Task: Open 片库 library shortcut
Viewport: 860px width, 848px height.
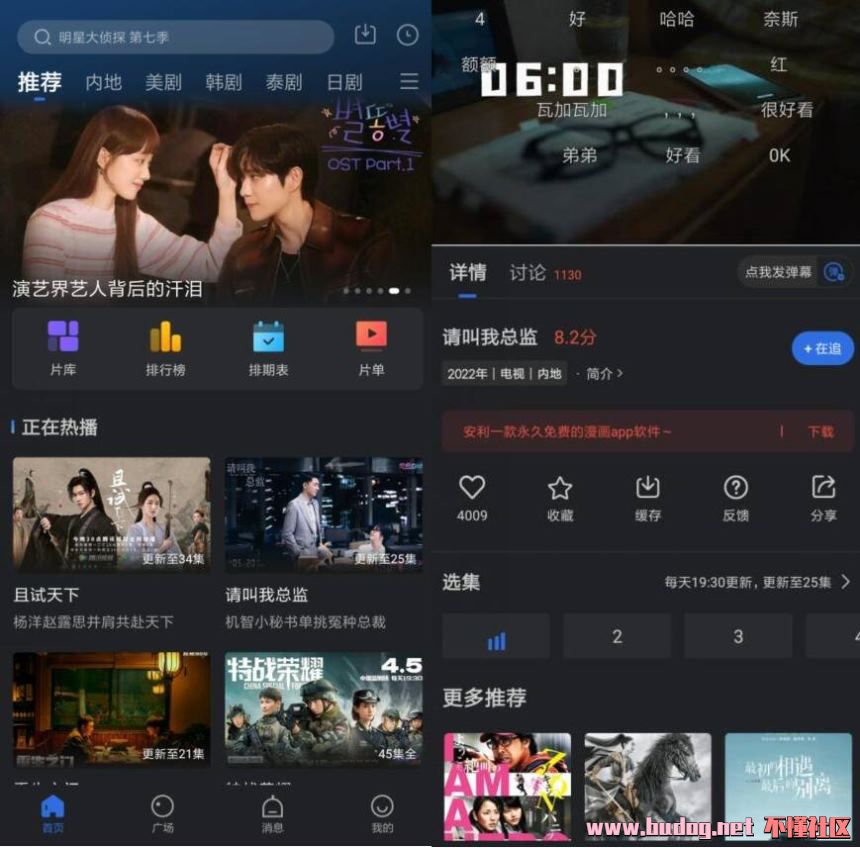Action: 63,347
